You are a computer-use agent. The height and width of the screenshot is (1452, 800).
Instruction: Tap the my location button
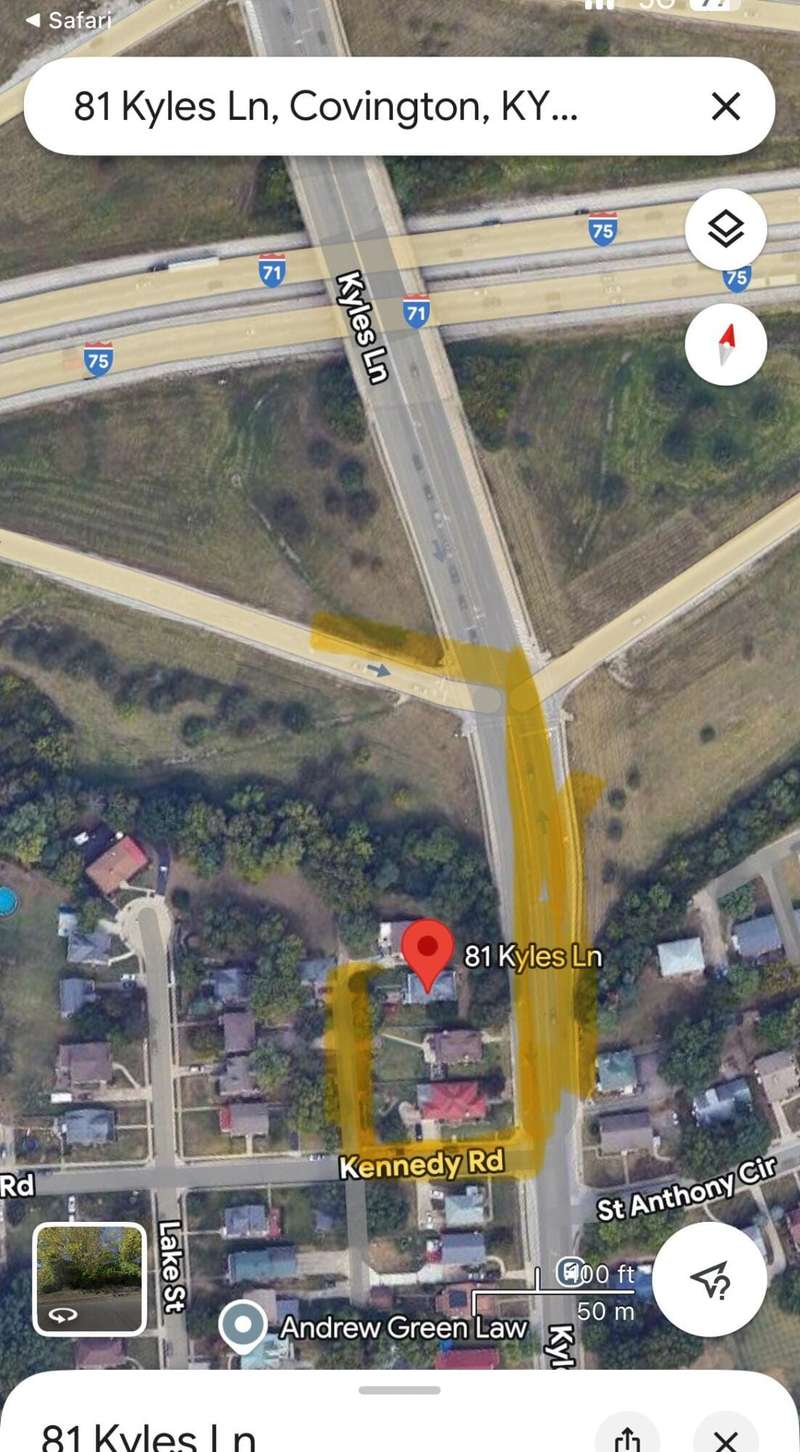point(709,1279)
